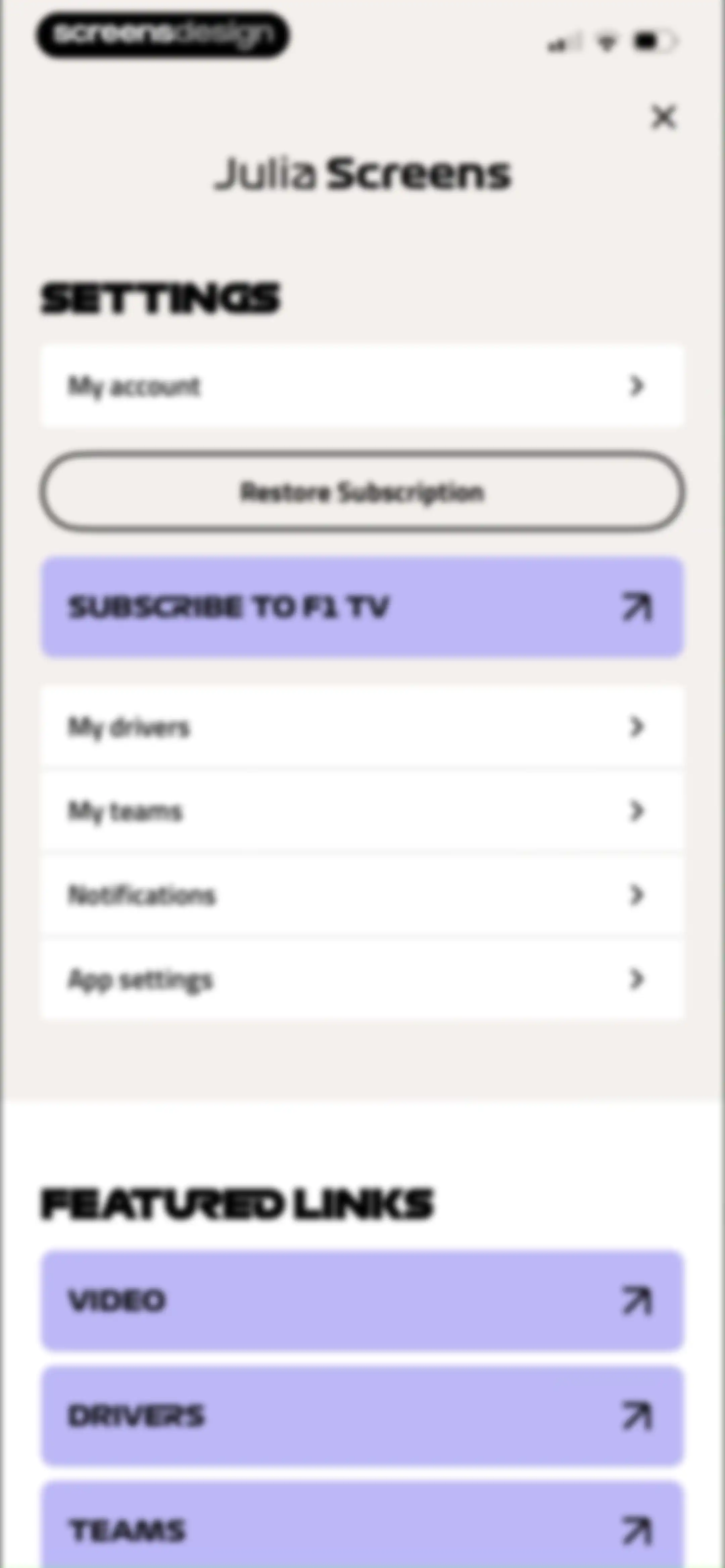This screenshot has height=1568, width=725.
Task: Open My teams
Action: (362, 811)
